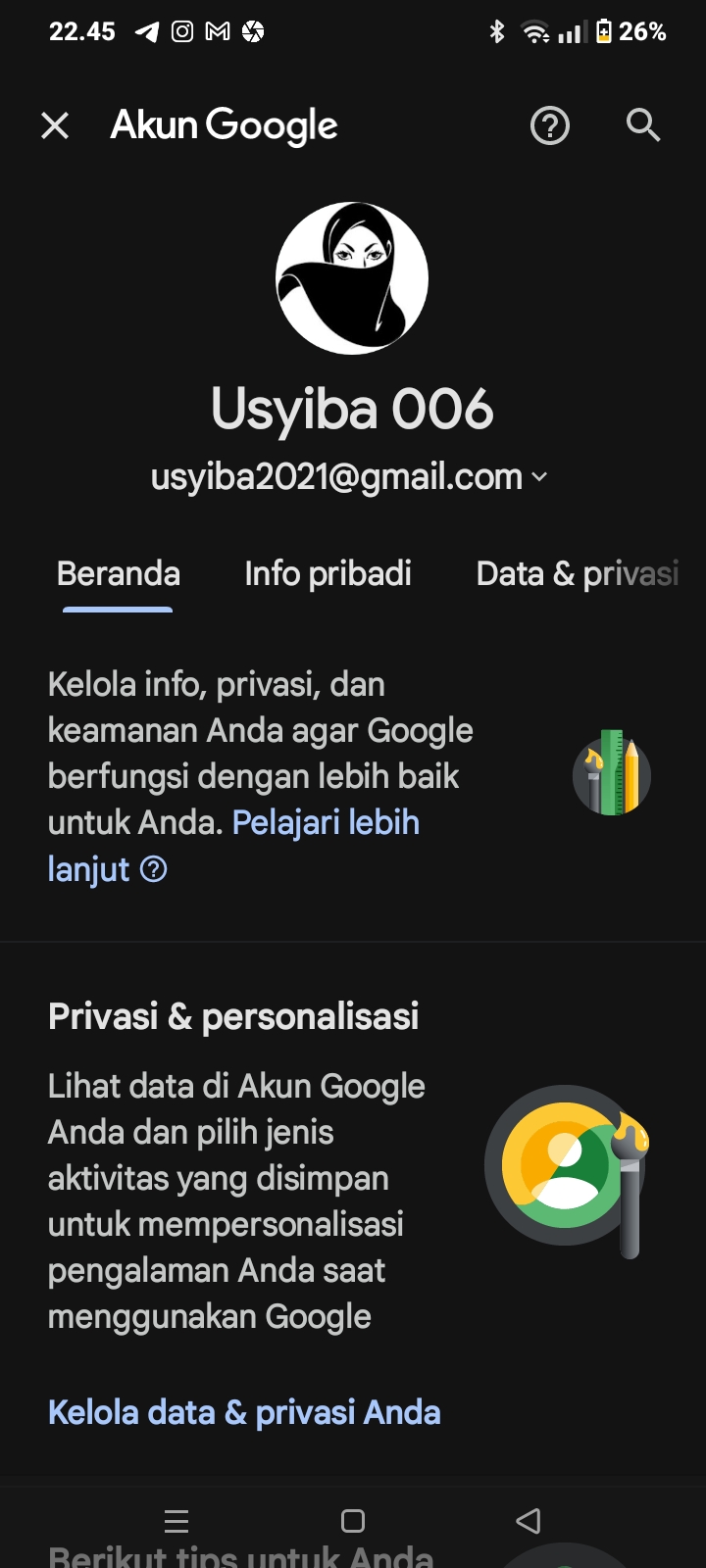The width and height of the screenshot is (706, 1568).
Task: Open the help icon
Action: (550, 125)
